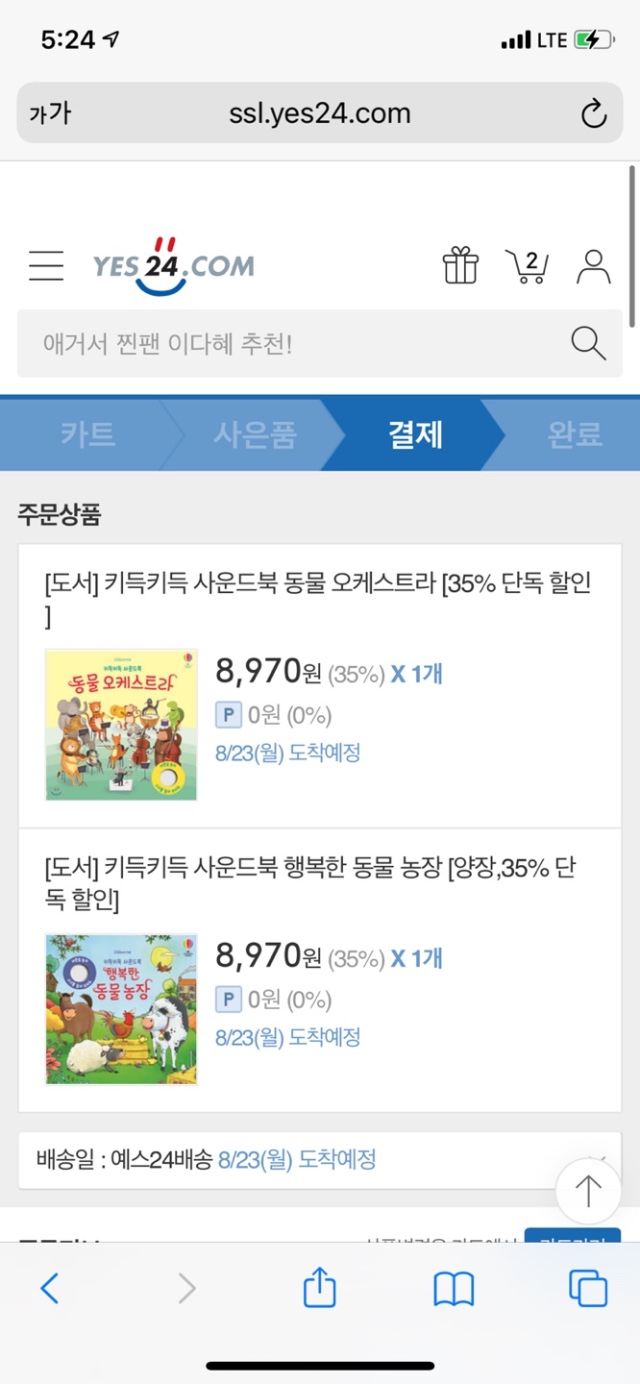Open the hamburger menu
The height and width of the screenshot is (1384, 640).
coord(46,266)
